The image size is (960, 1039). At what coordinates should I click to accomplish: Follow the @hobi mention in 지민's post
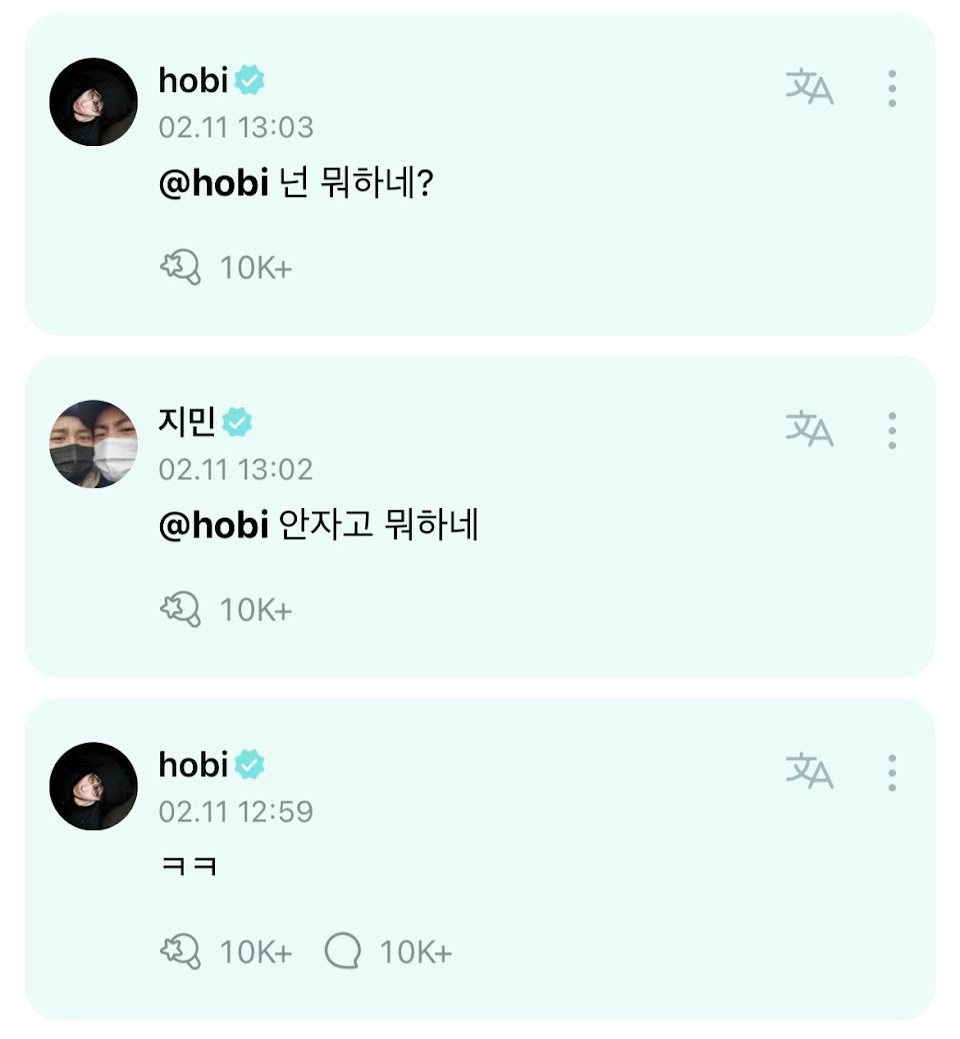click(213, 526)
